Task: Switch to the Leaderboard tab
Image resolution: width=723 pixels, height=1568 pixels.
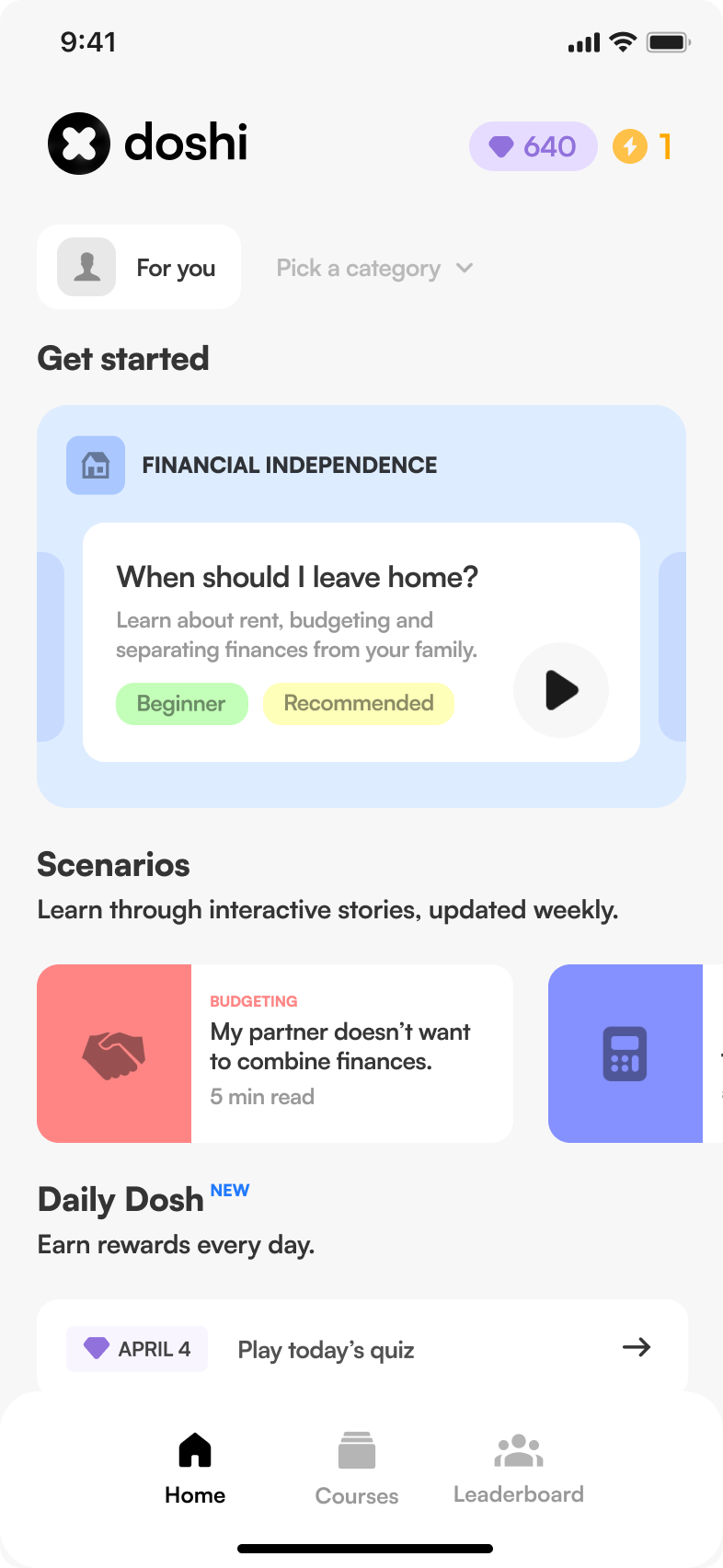Action: [x=519, y=1469]
